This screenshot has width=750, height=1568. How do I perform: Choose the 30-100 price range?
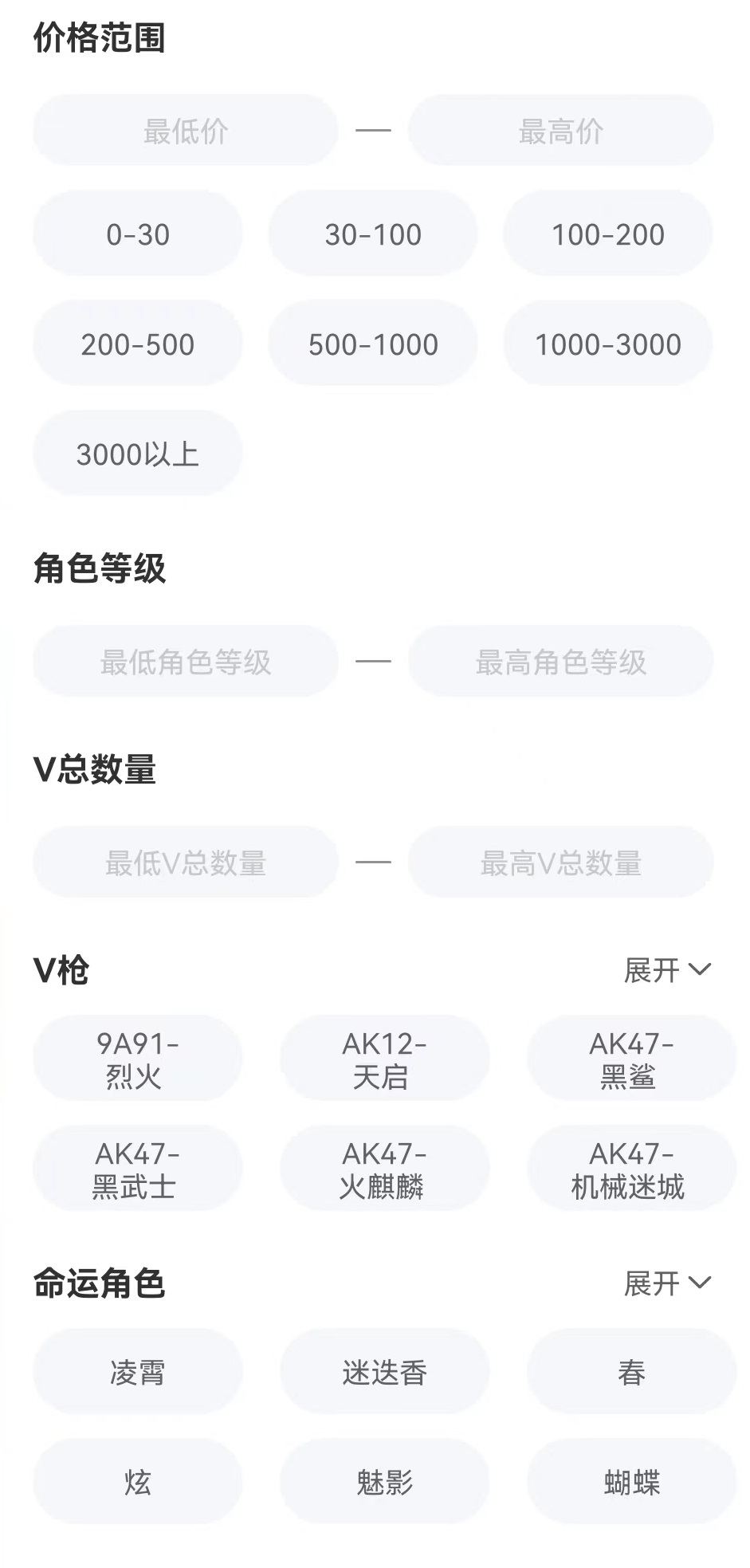click(373, 234)
